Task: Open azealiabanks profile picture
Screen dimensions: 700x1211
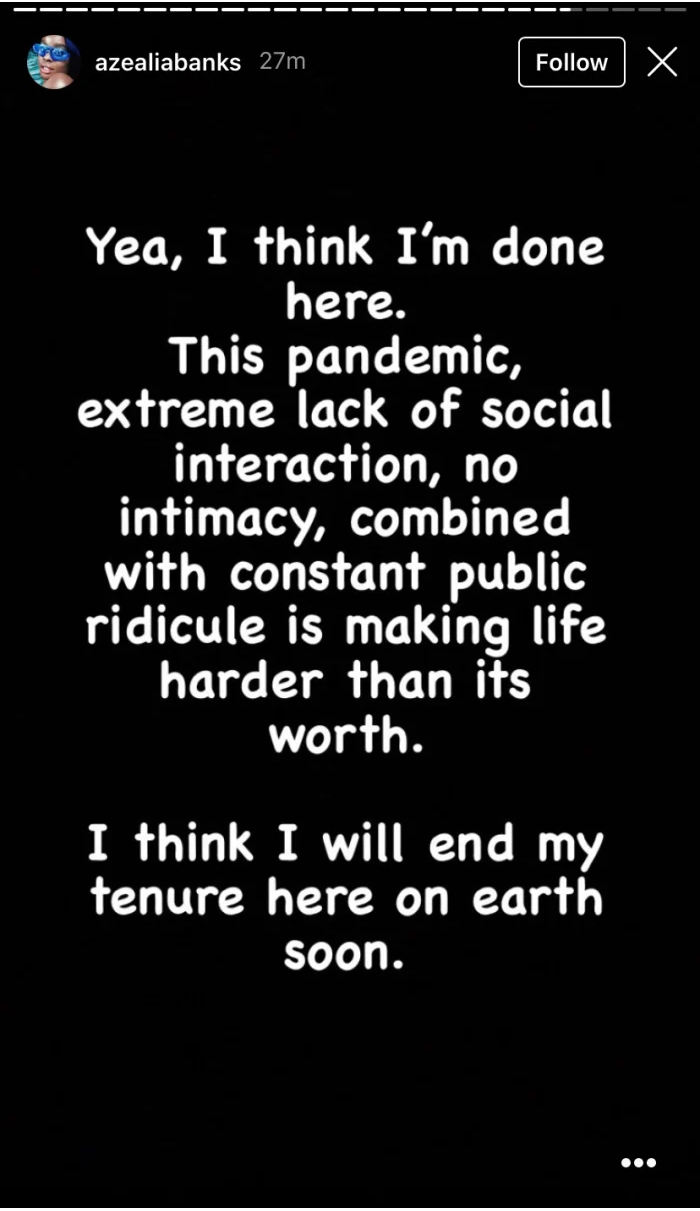Action: (54, 62)
